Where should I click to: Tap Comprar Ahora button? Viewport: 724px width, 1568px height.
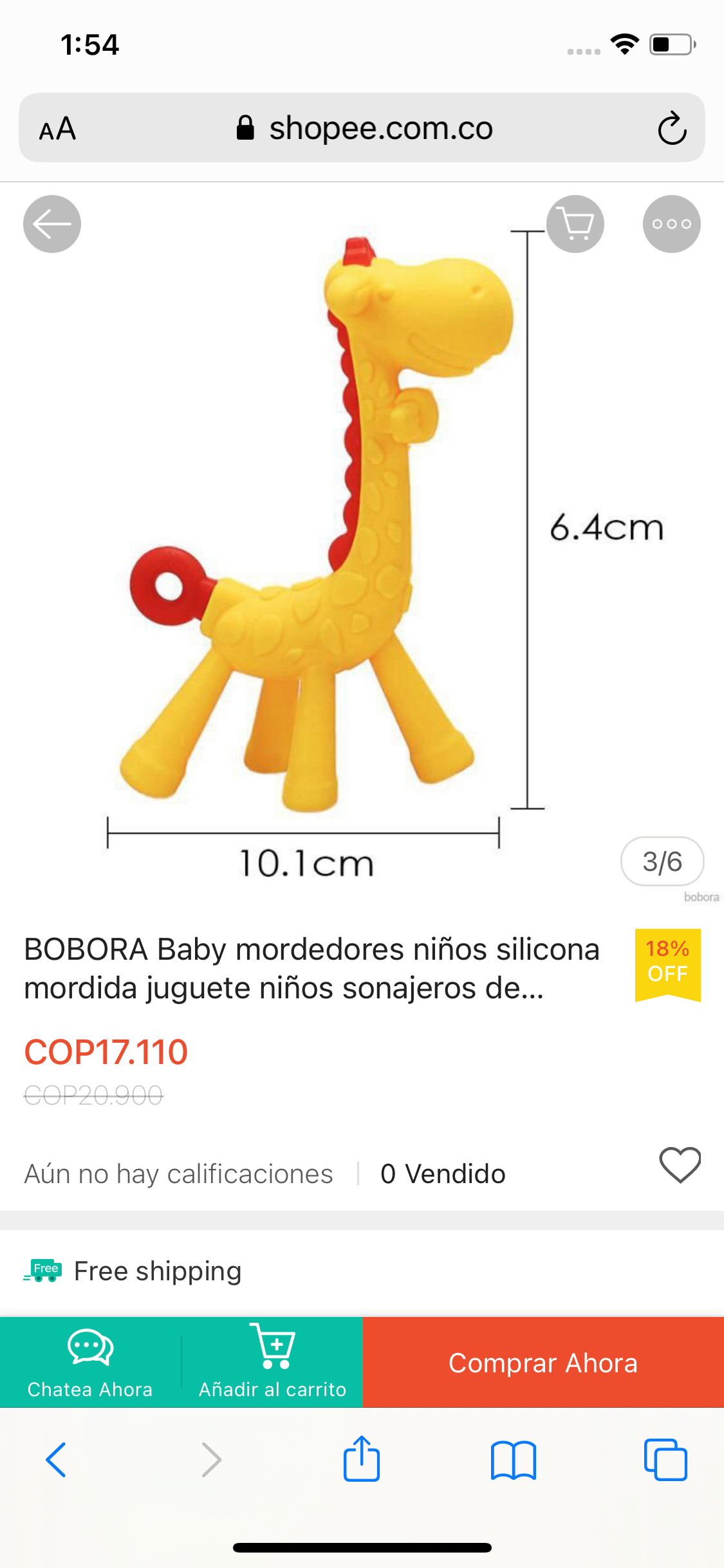[543, 1362]
